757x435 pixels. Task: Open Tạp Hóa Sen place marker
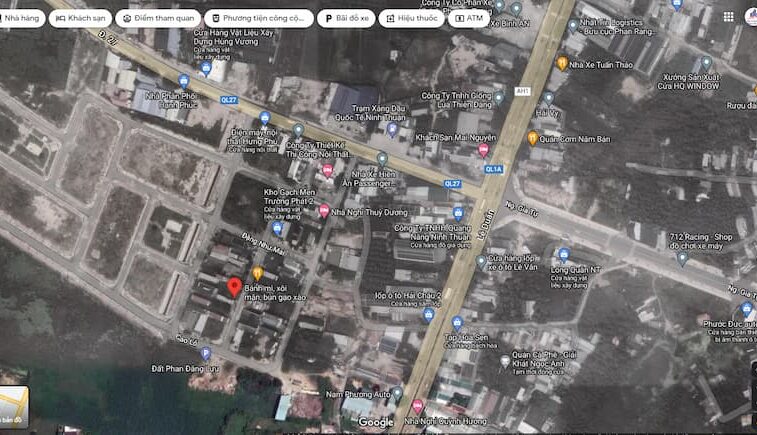(x=457, y=323)
